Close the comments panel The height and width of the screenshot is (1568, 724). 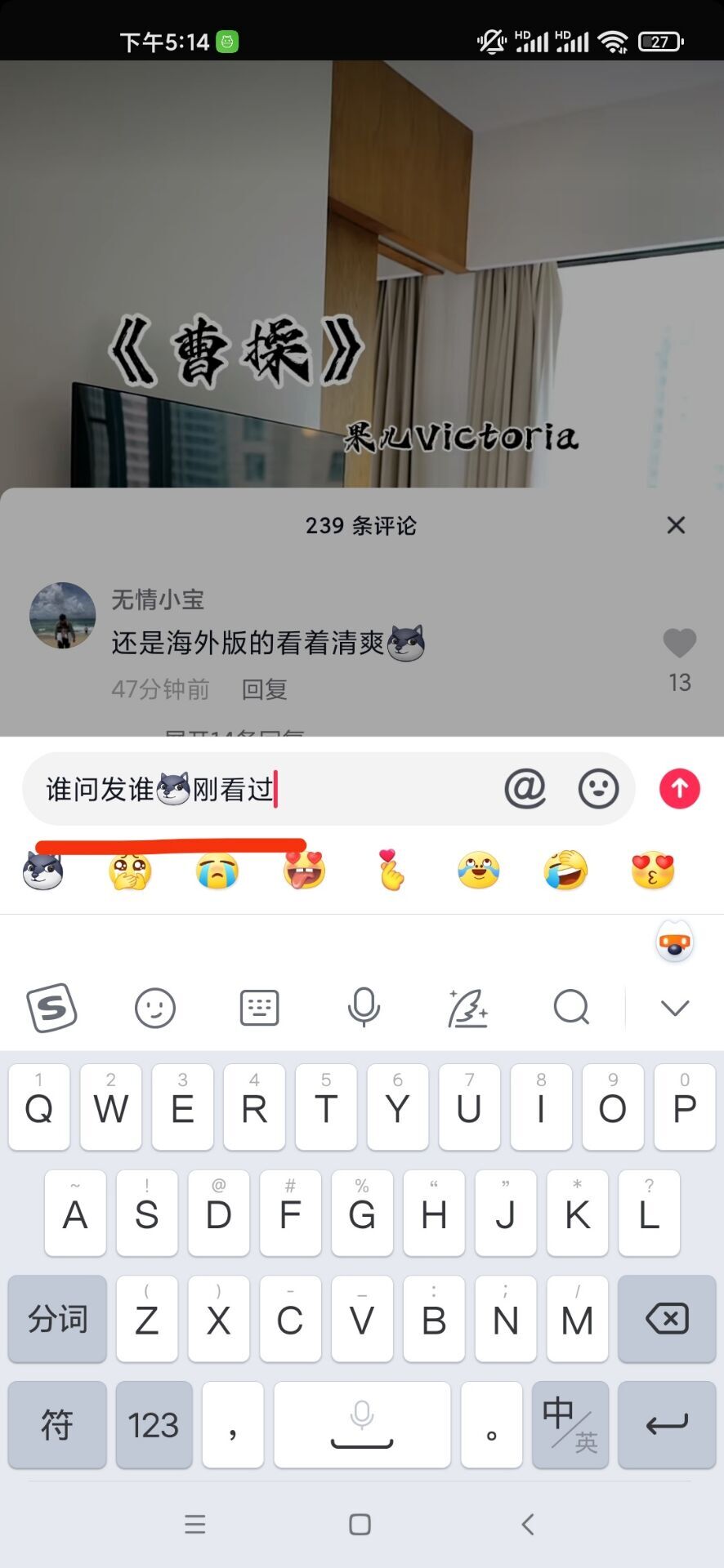click(x=676, y=525)
